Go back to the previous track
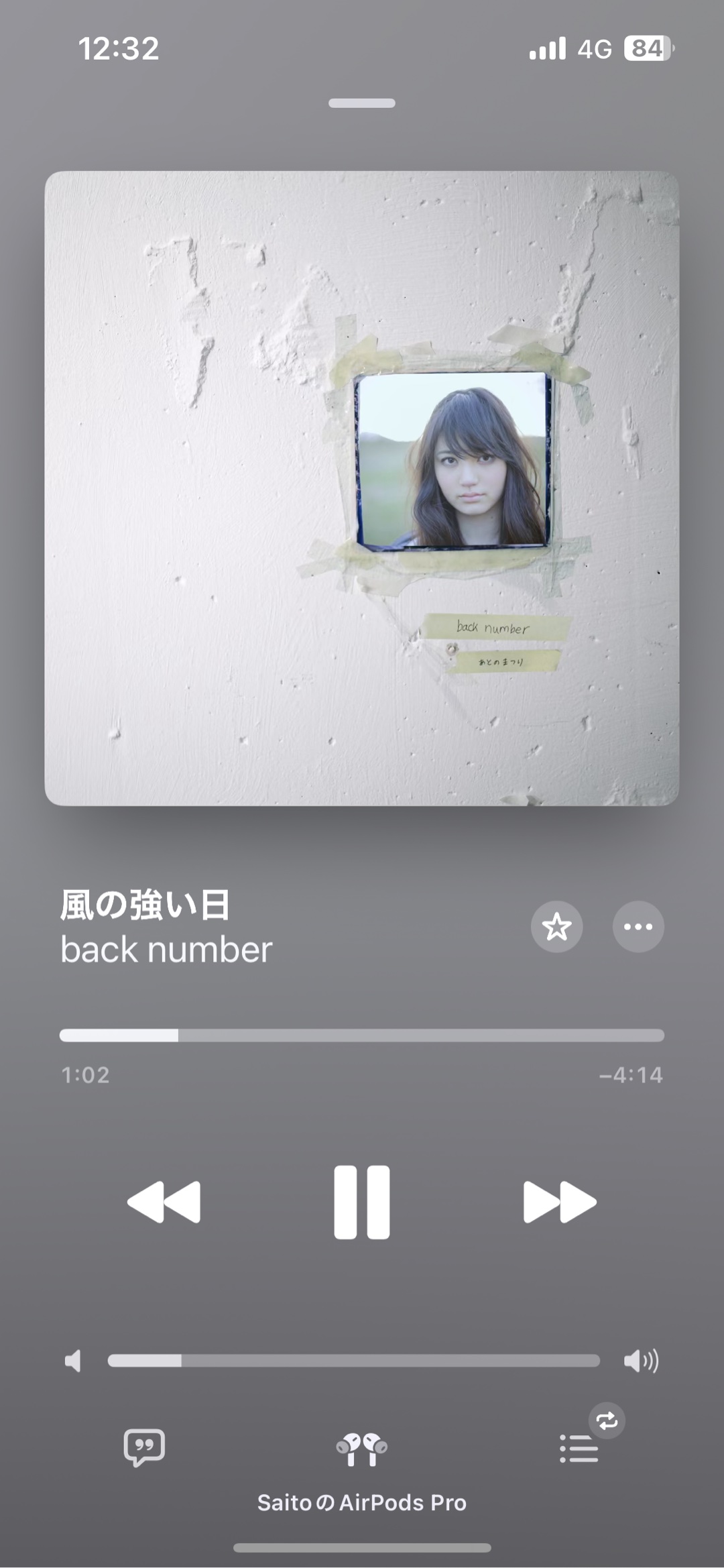 pyautogui.click(x=164, y=1202)
